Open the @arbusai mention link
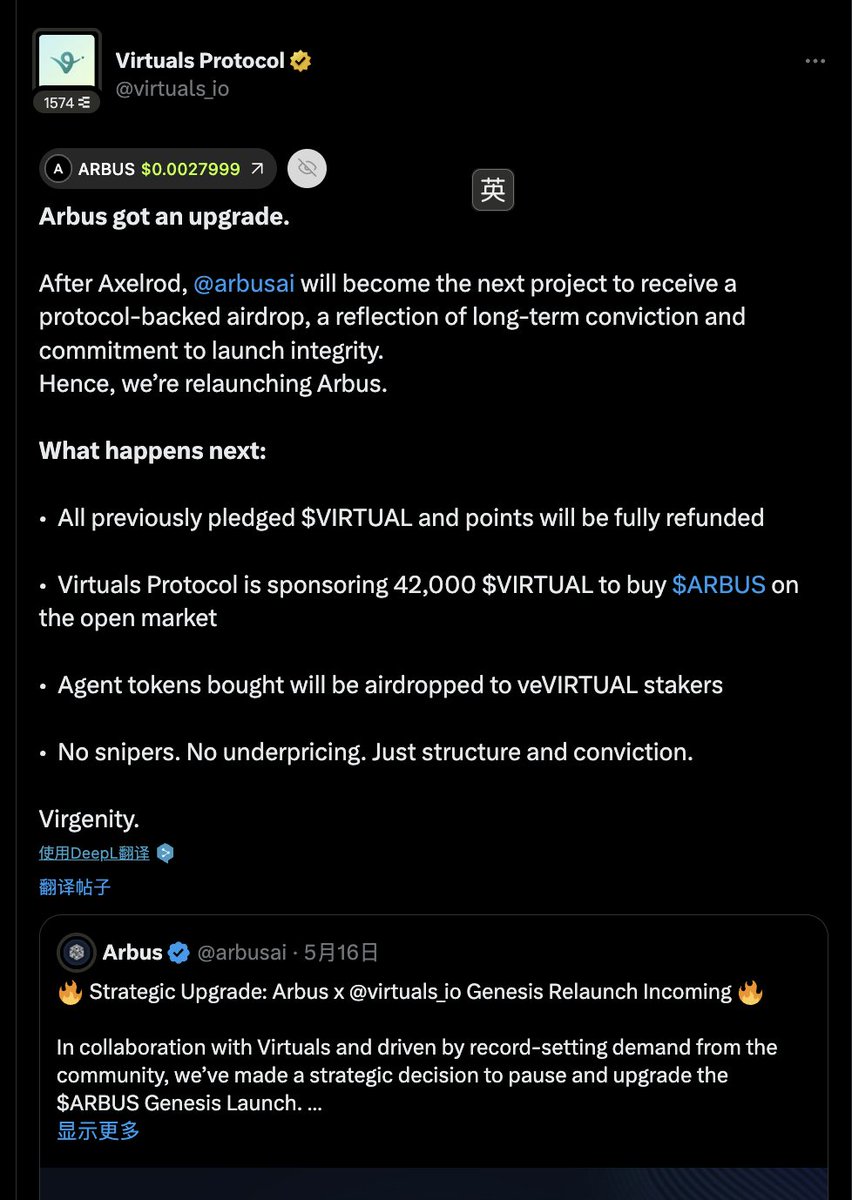The height and width of the screenshot is (1200, 852). [x=243, y=284]
